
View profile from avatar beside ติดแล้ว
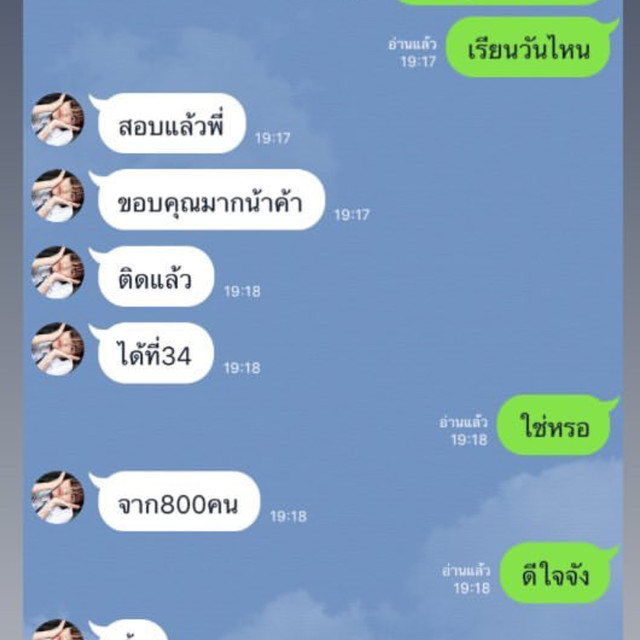(x=58, y=273)
